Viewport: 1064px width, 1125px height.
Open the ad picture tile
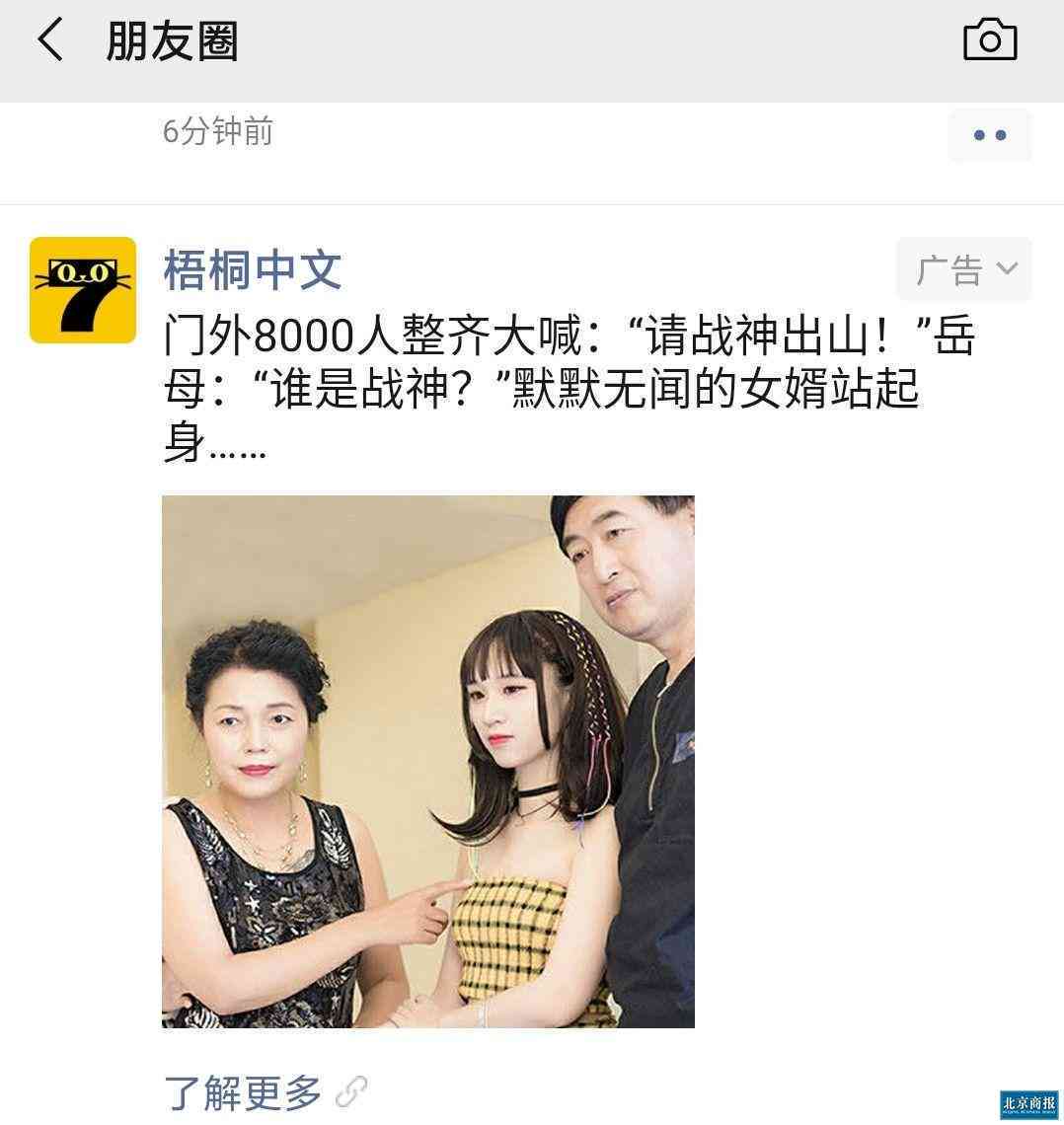pos(428,761)
